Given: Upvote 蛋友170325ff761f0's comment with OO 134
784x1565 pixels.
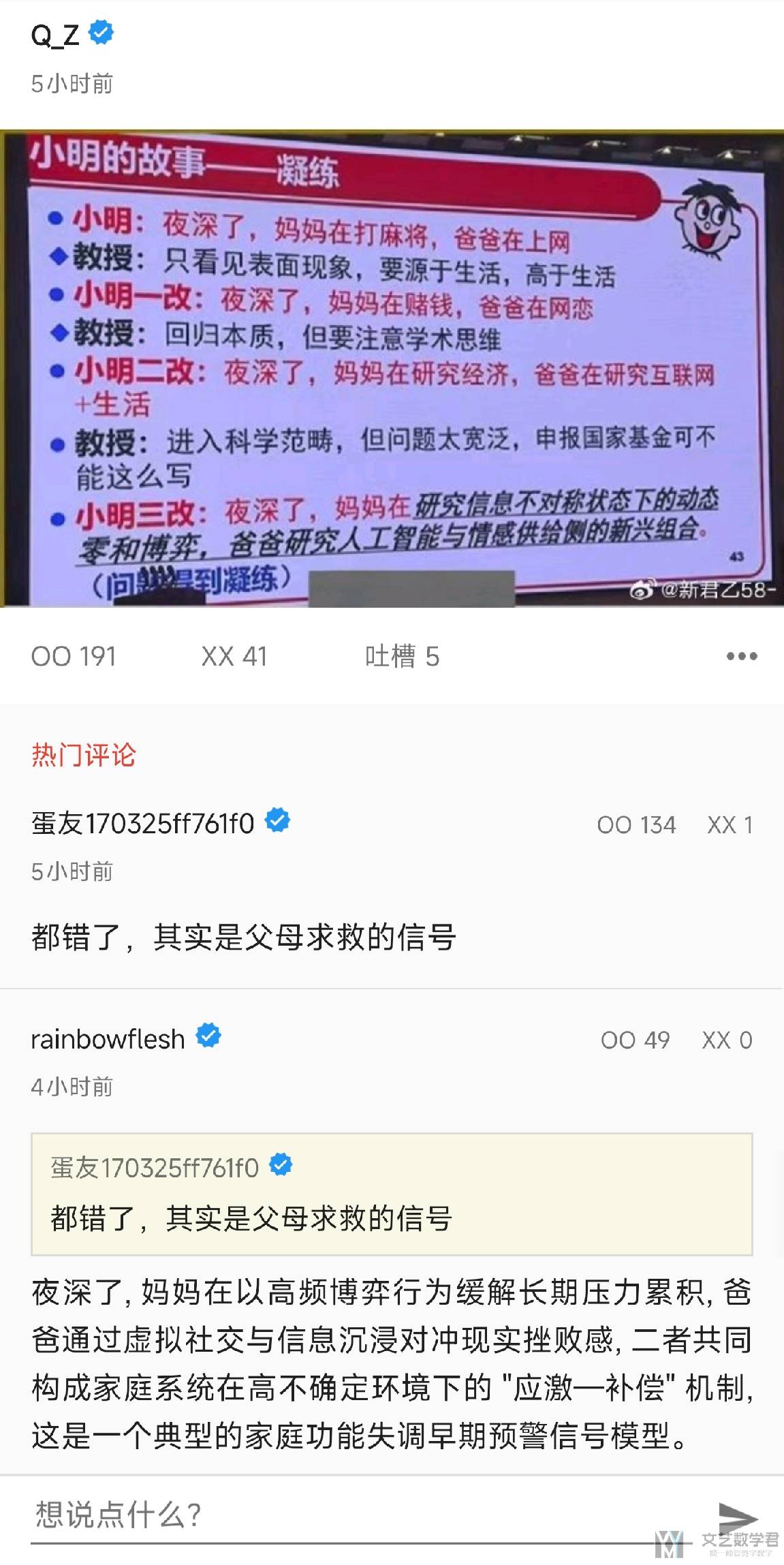Looking at the screenshot, I should [x=636, y=825].
